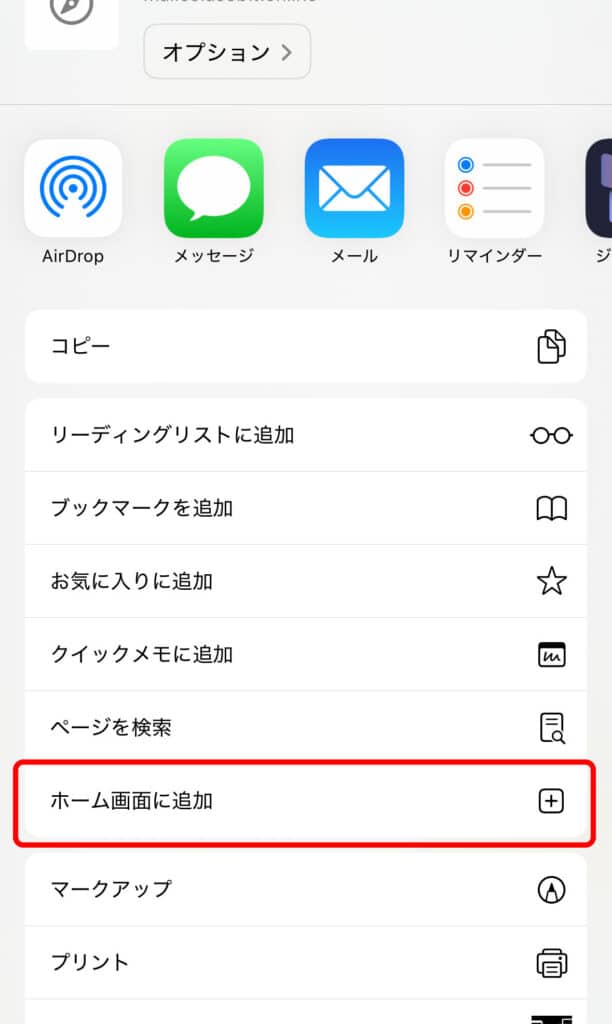
Task: Select リーディングリストに追加
Action: click(305, 435)
